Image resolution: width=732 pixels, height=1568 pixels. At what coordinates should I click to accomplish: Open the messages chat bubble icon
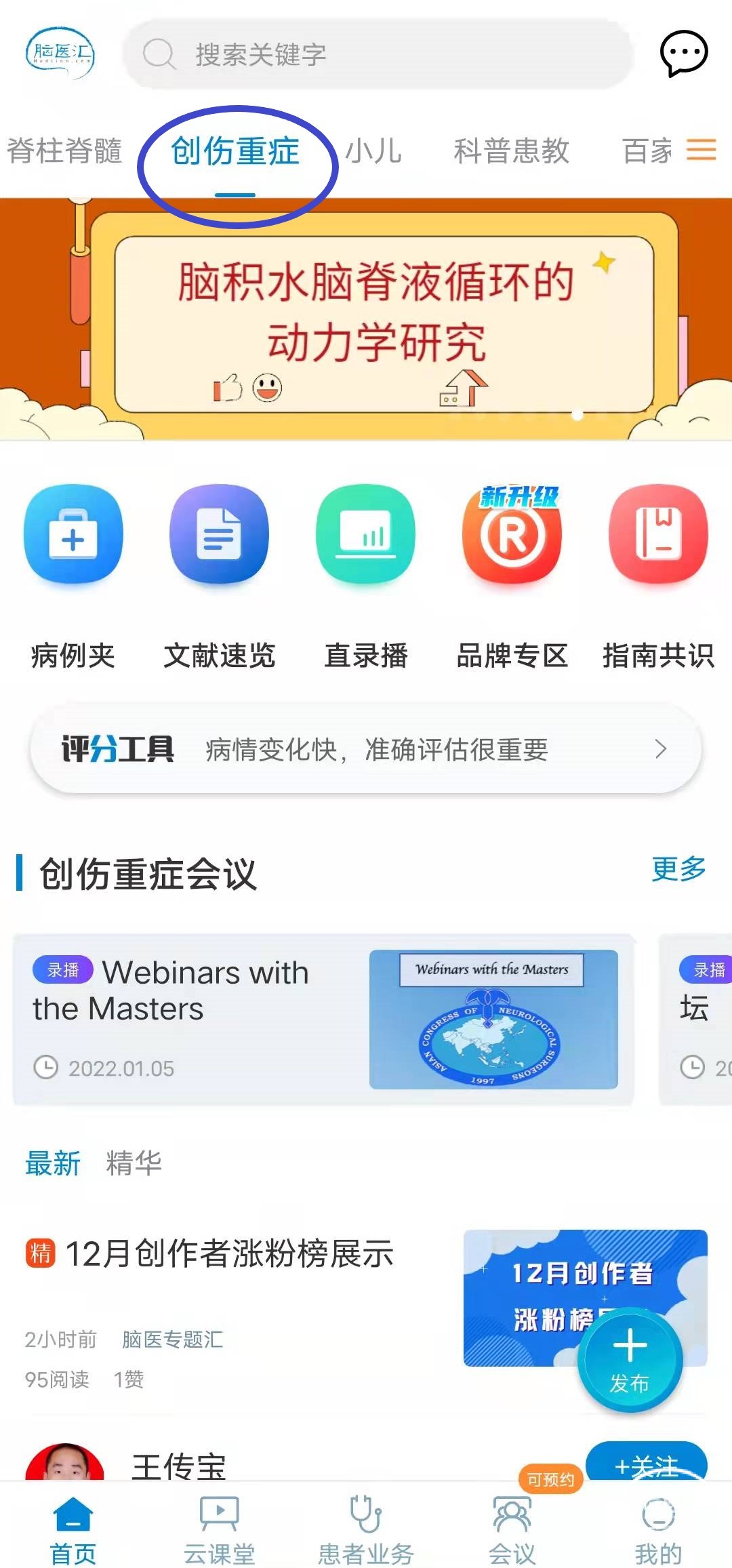(x=683, y=53)
